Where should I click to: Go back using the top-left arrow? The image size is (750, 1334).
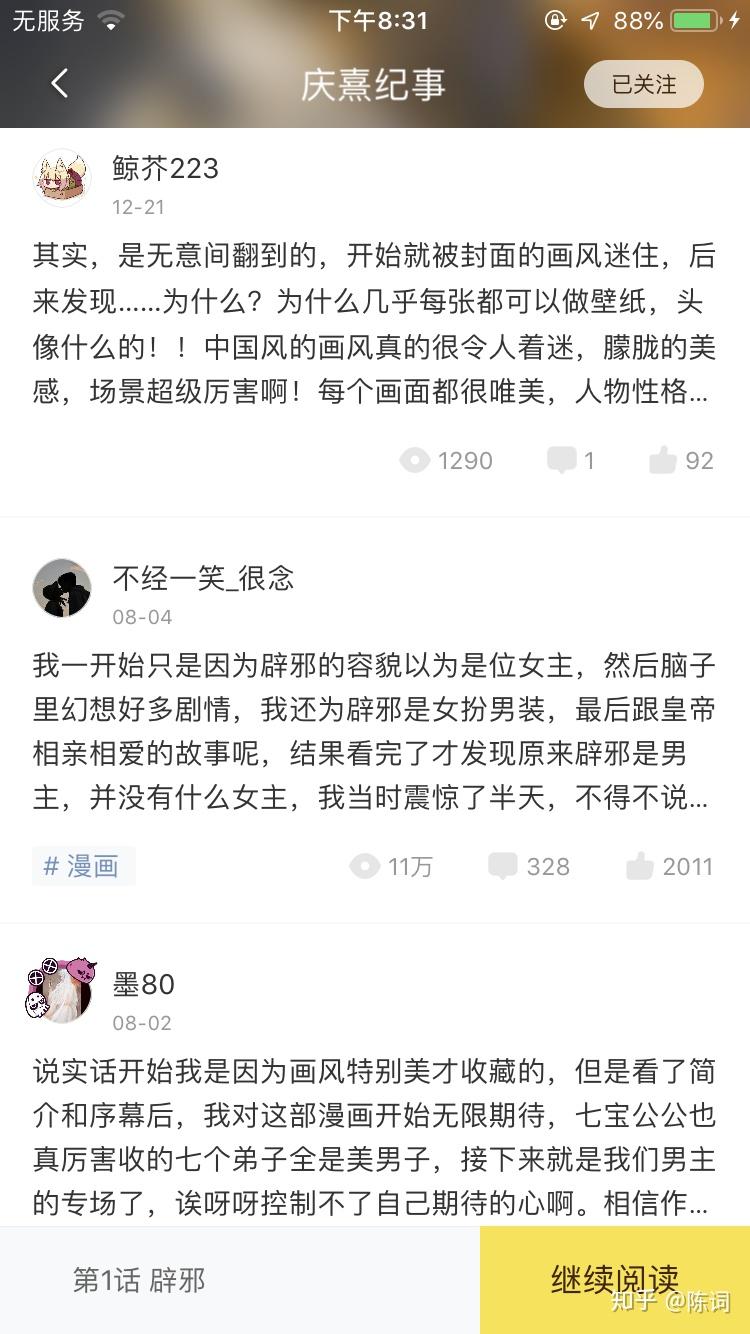tap(60, 84)
